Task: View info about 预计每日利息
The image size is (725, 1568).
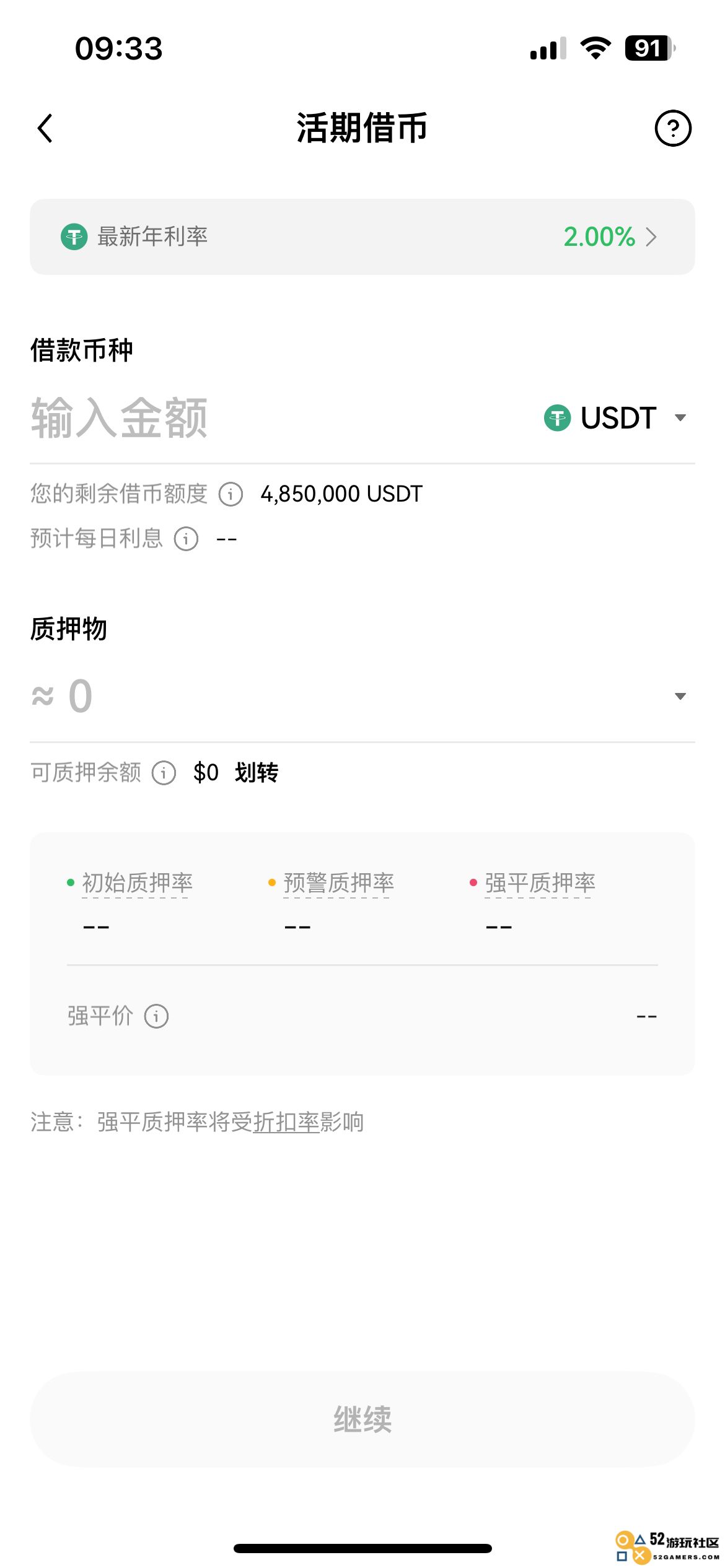Action: point(186,539)
